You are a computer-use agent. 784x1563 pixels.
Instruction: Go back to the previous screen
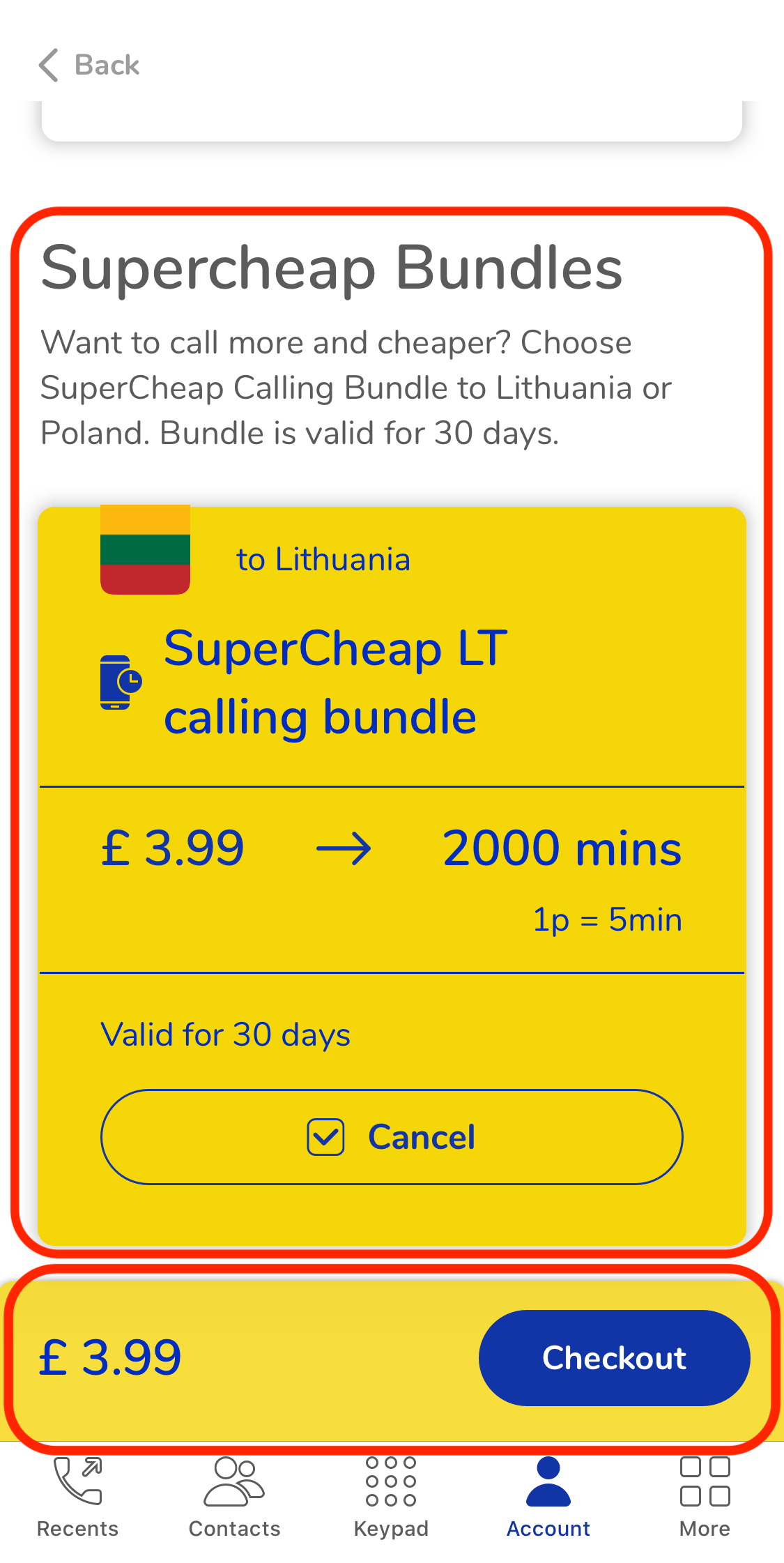click(89, 66)
